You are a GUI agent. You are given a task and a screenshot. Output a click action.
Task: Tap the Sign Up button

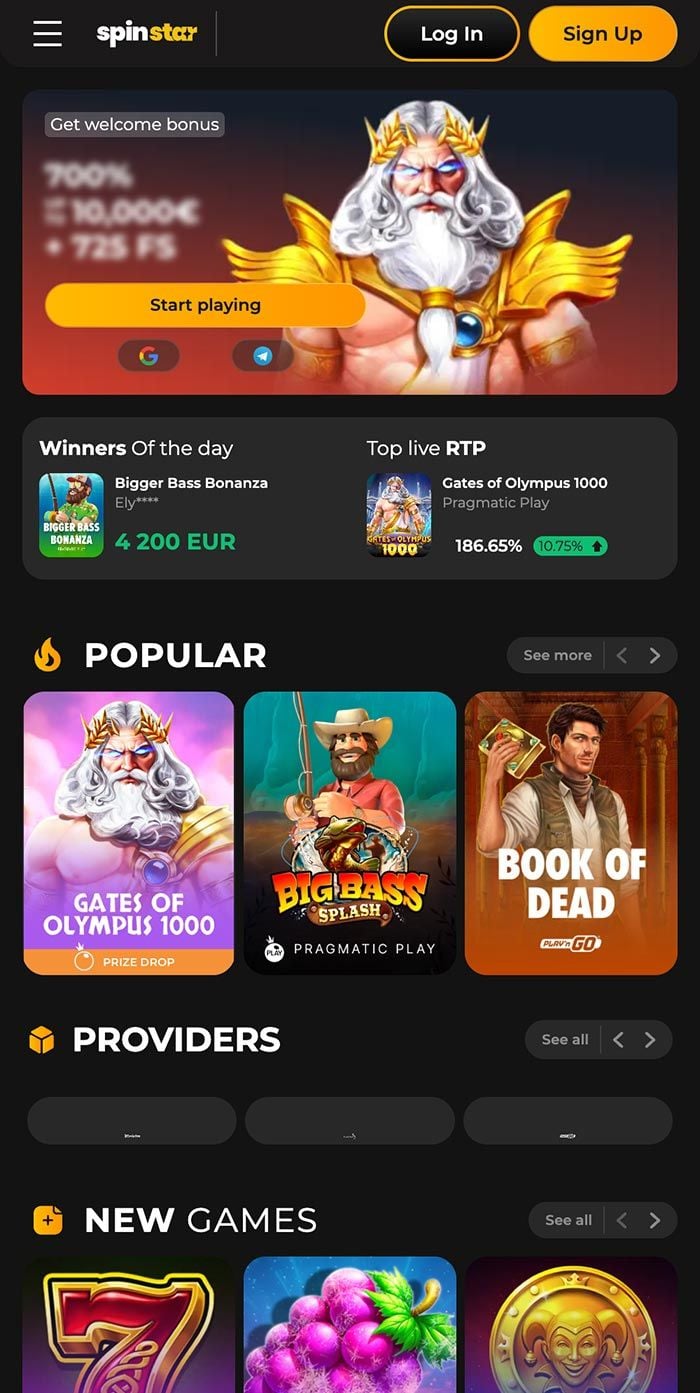602,34
